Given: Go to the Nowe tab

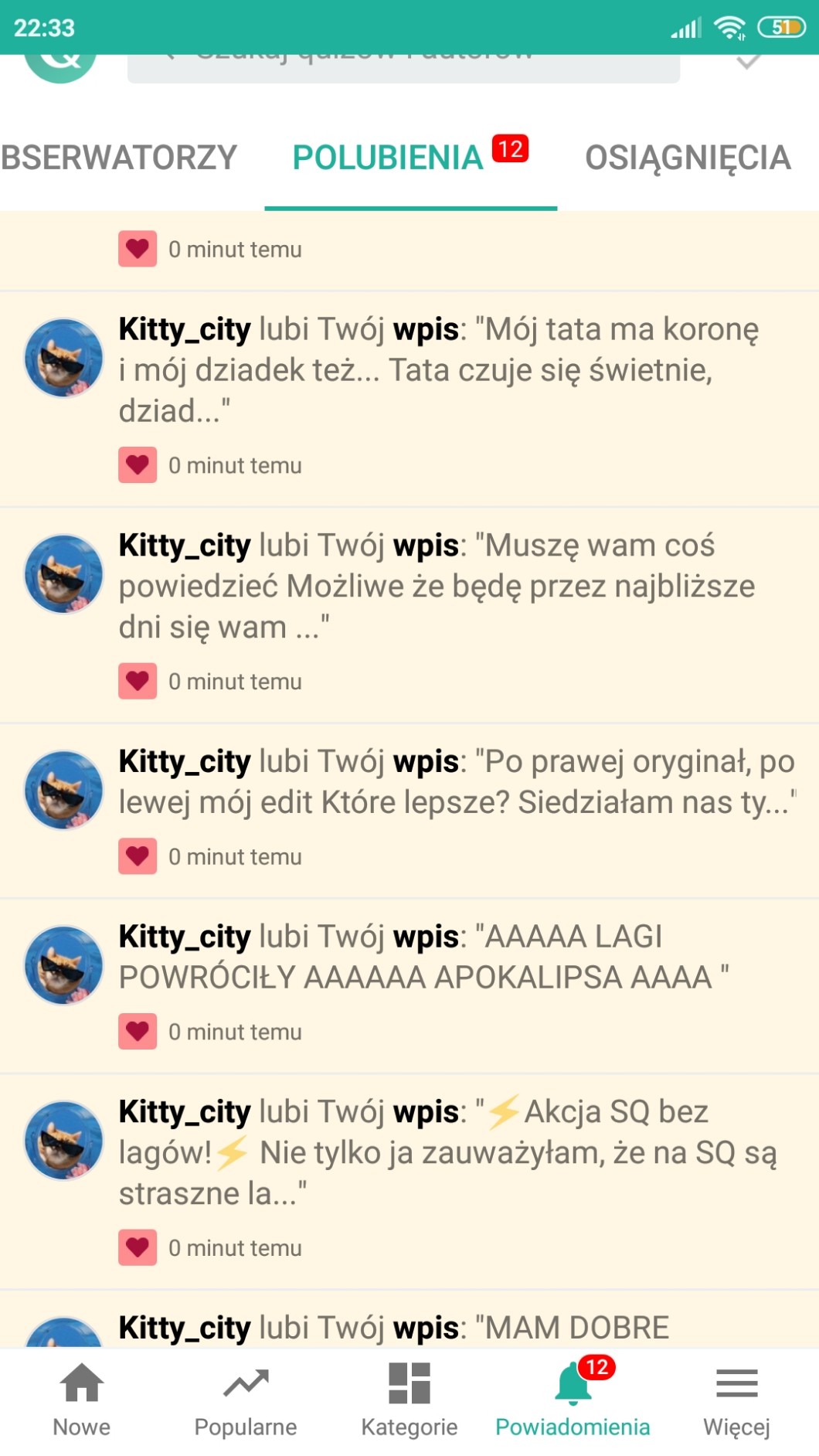Looking at the screenshot, I should pos(82,1400).
